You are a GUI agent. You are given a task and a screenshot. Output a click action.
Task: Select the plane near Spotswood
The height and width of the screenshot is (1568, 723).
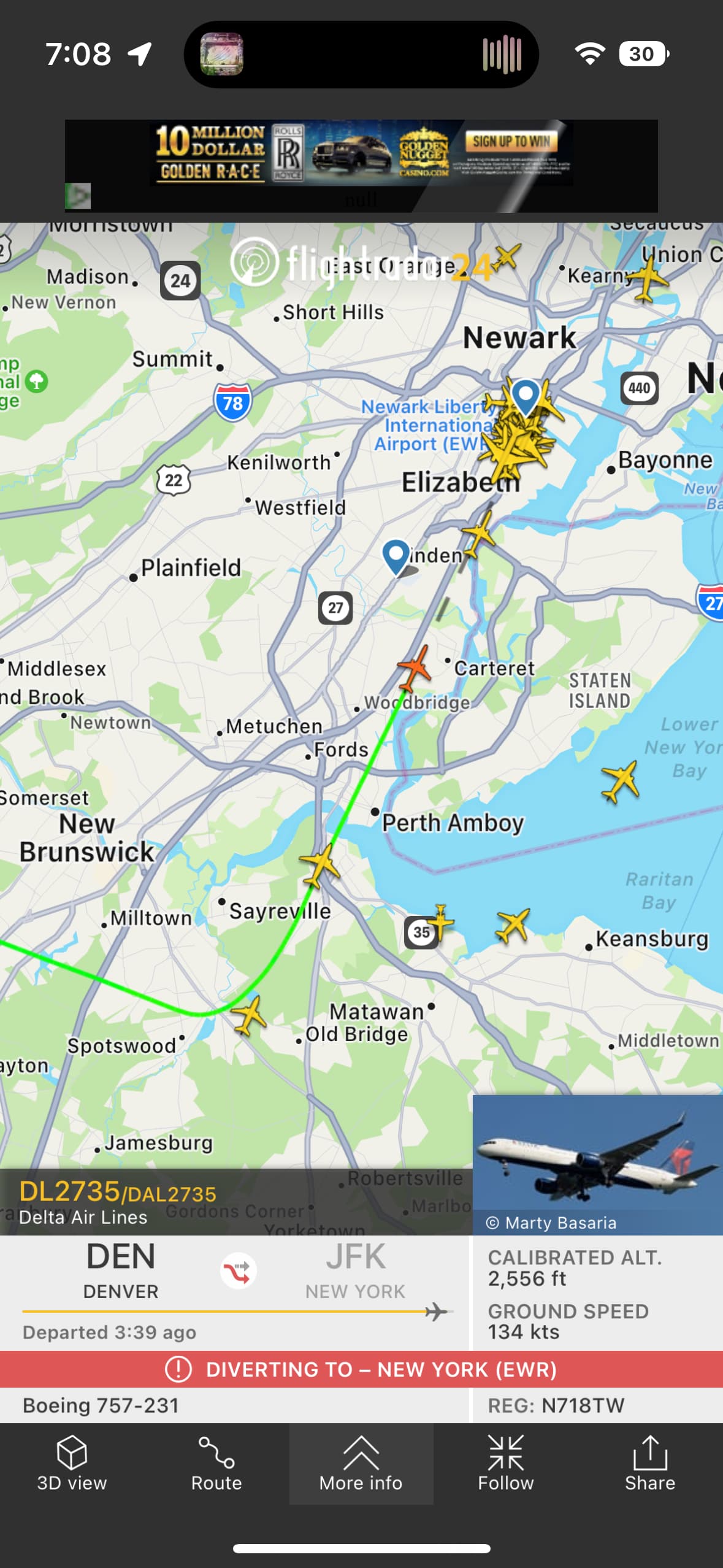point(249,1015)
